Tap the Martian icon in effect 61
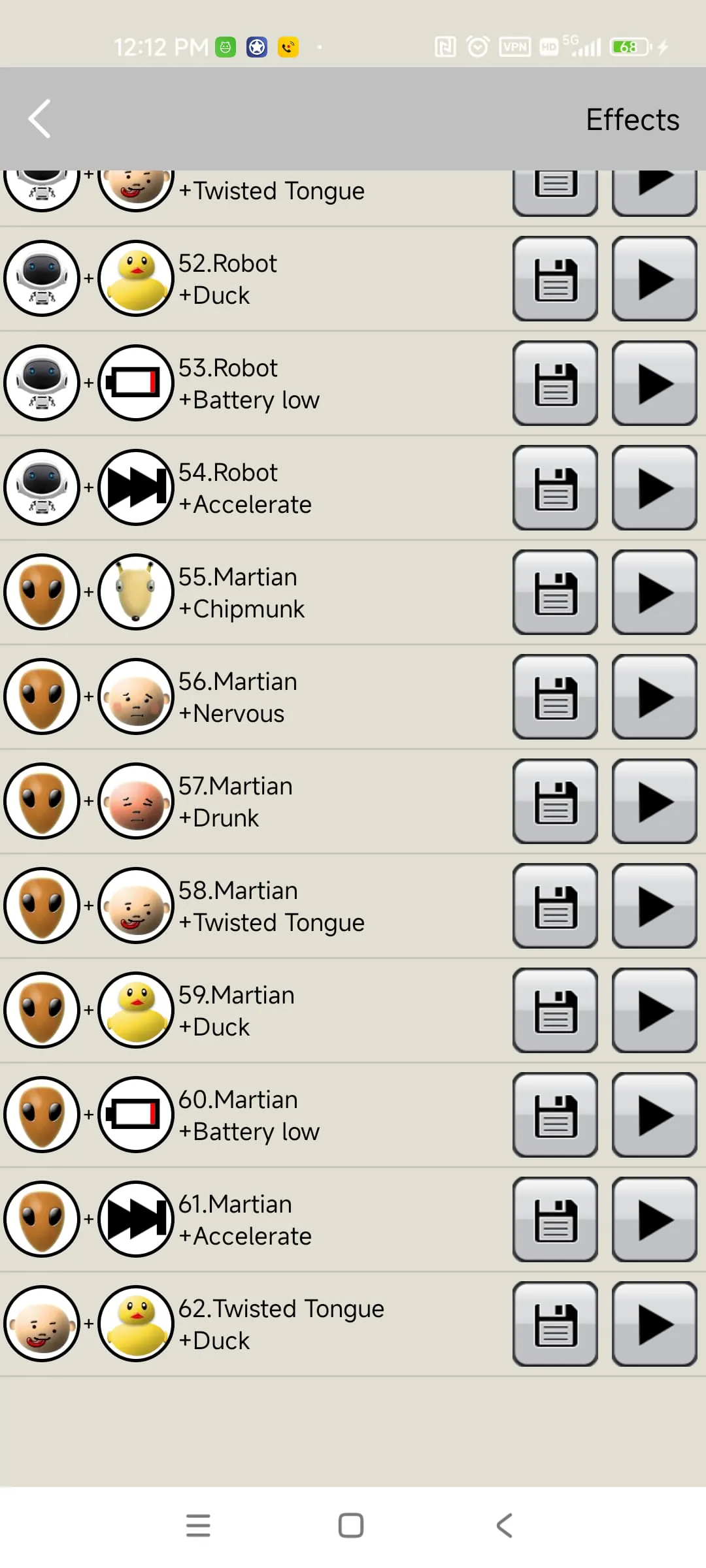Viewport: 706px width, 1568px height. pyautogui.click(x=42, y=1219)
